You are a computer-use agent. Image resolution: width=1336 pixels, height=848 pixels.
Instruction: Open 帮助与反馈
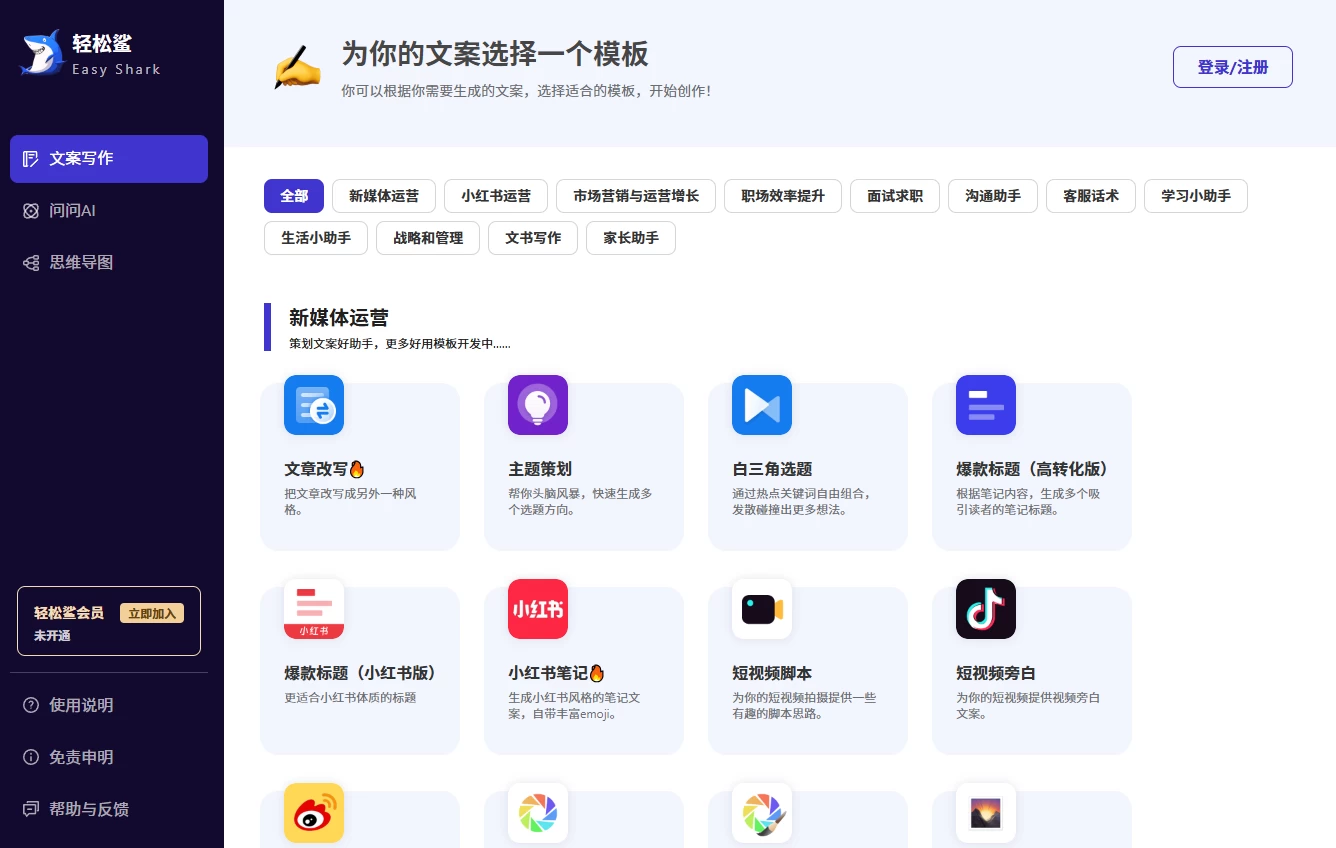pos(88,809)
